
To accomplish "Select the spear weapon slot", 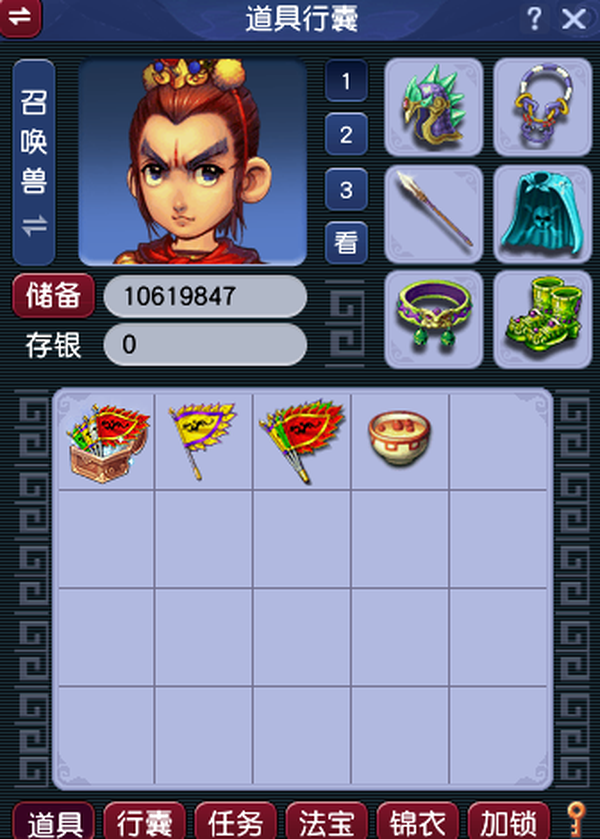I will pos(433,212).
